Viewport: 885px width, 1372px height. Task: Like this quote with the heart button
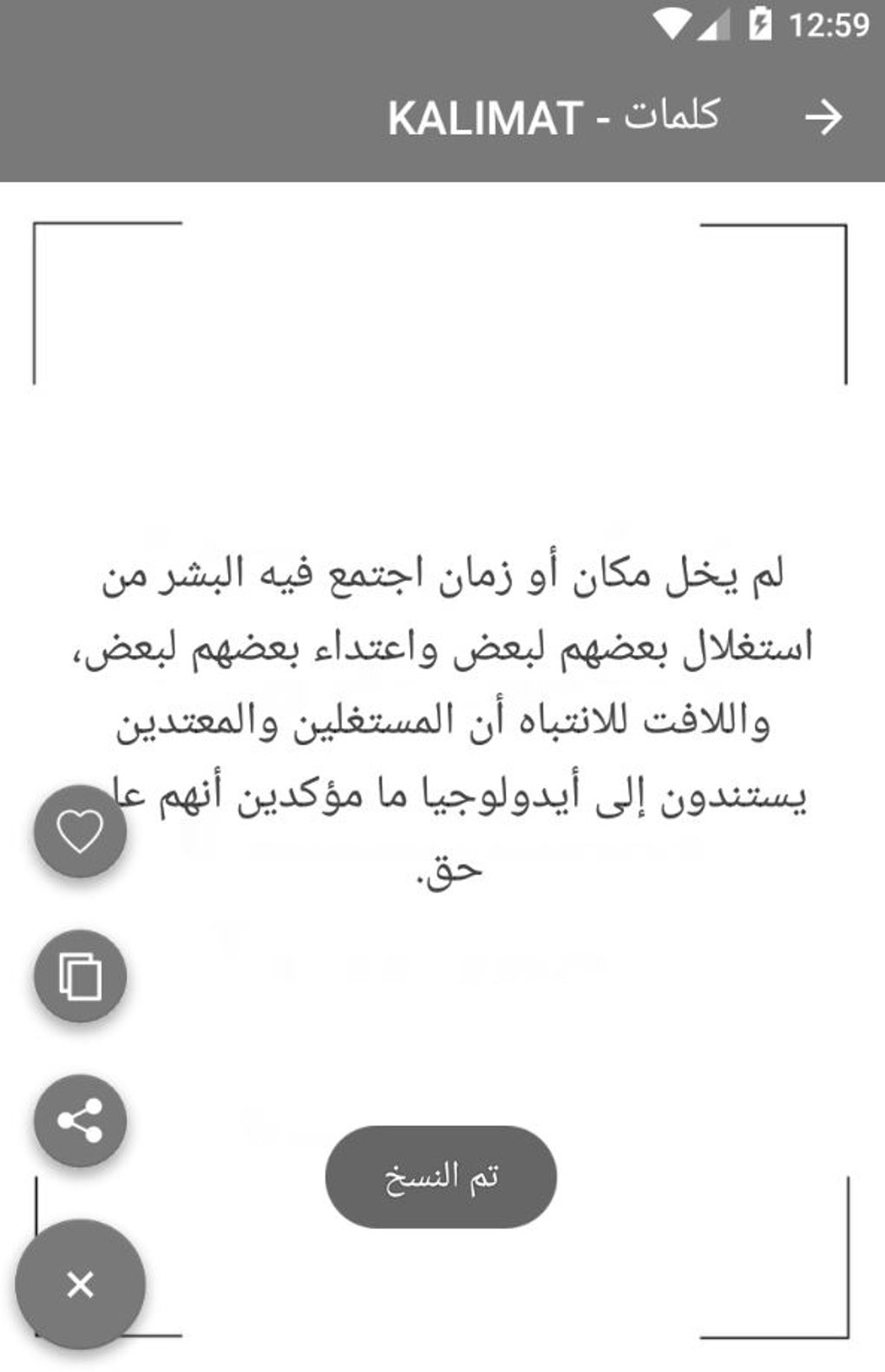[80, 831]
